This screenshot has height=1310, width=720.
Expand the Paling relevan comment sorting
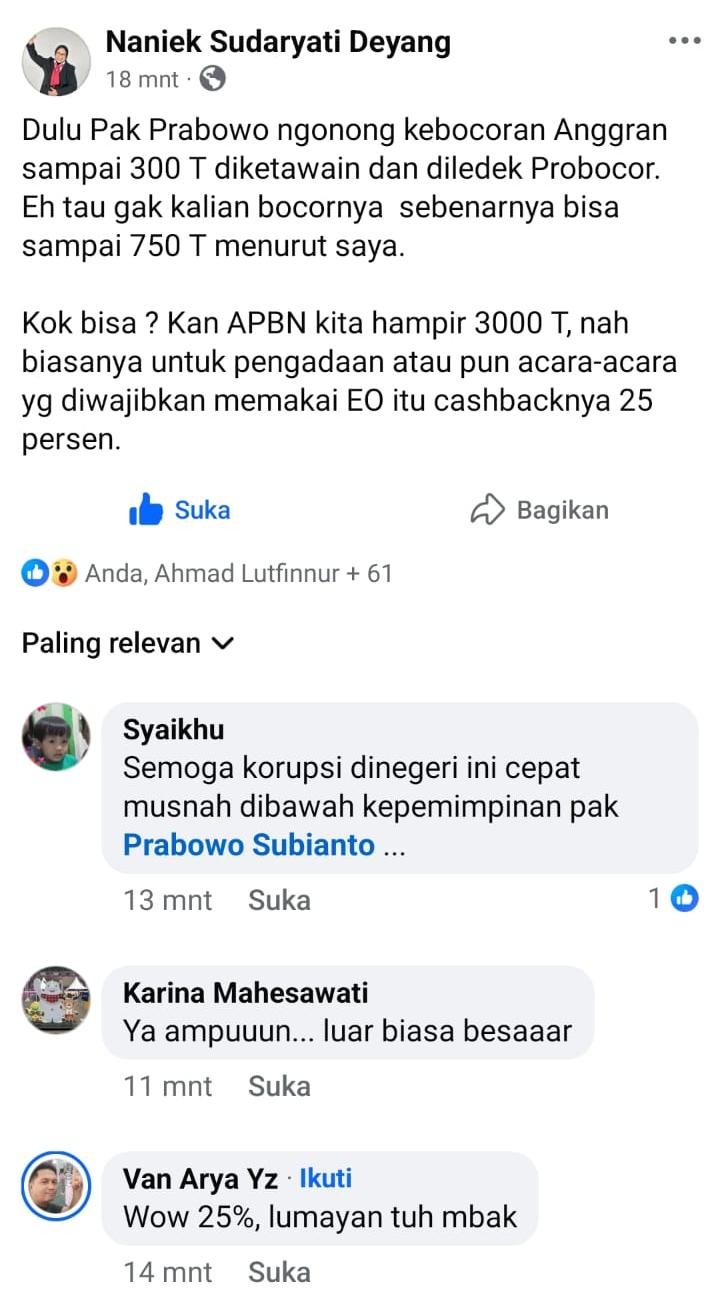point(128,643)
